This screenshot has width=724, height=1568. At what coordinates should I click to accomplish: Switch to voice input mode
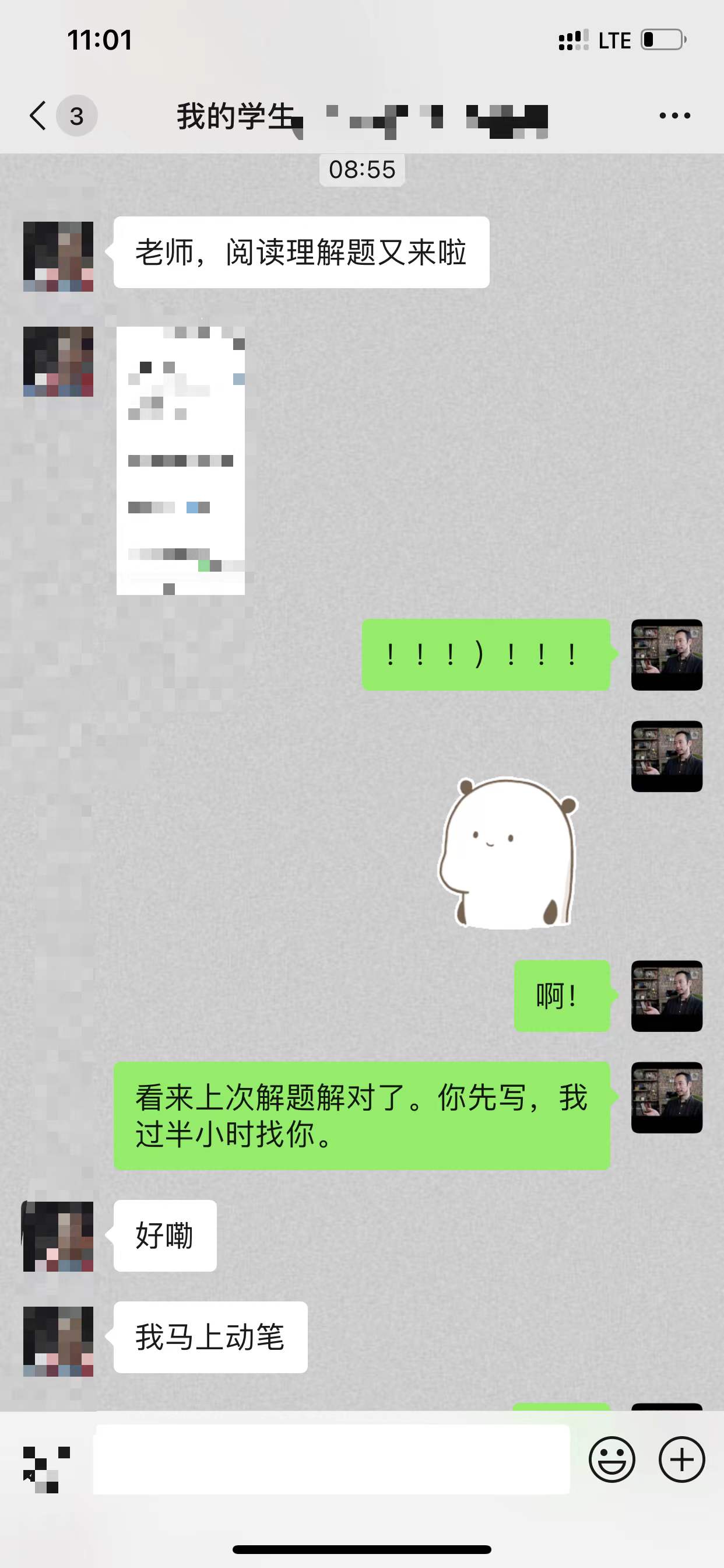46,1469
